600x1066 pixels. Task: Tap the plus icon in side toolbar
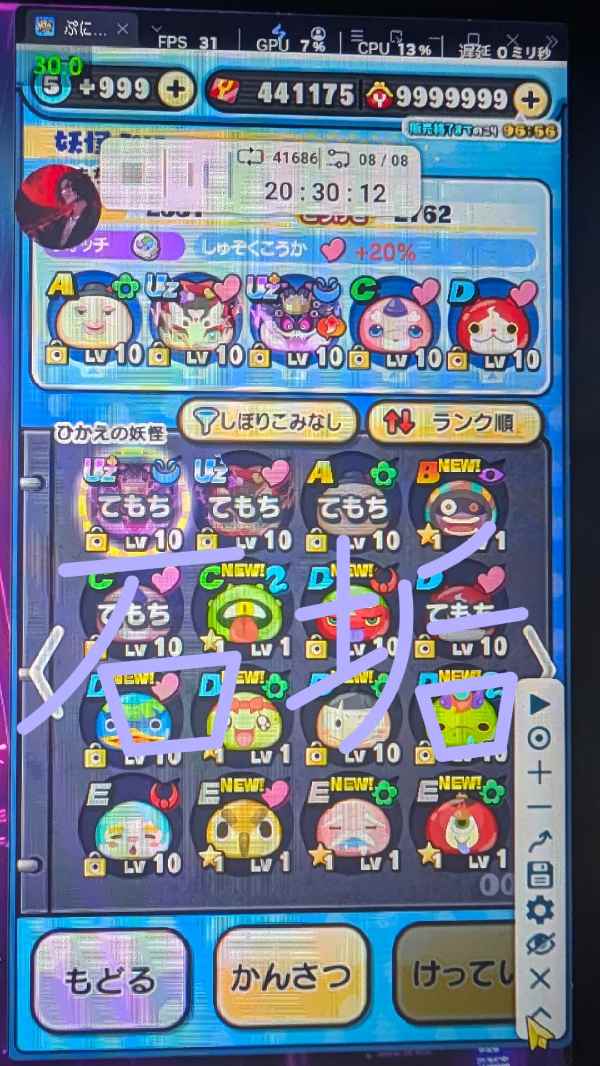click(x=540, y=772)
